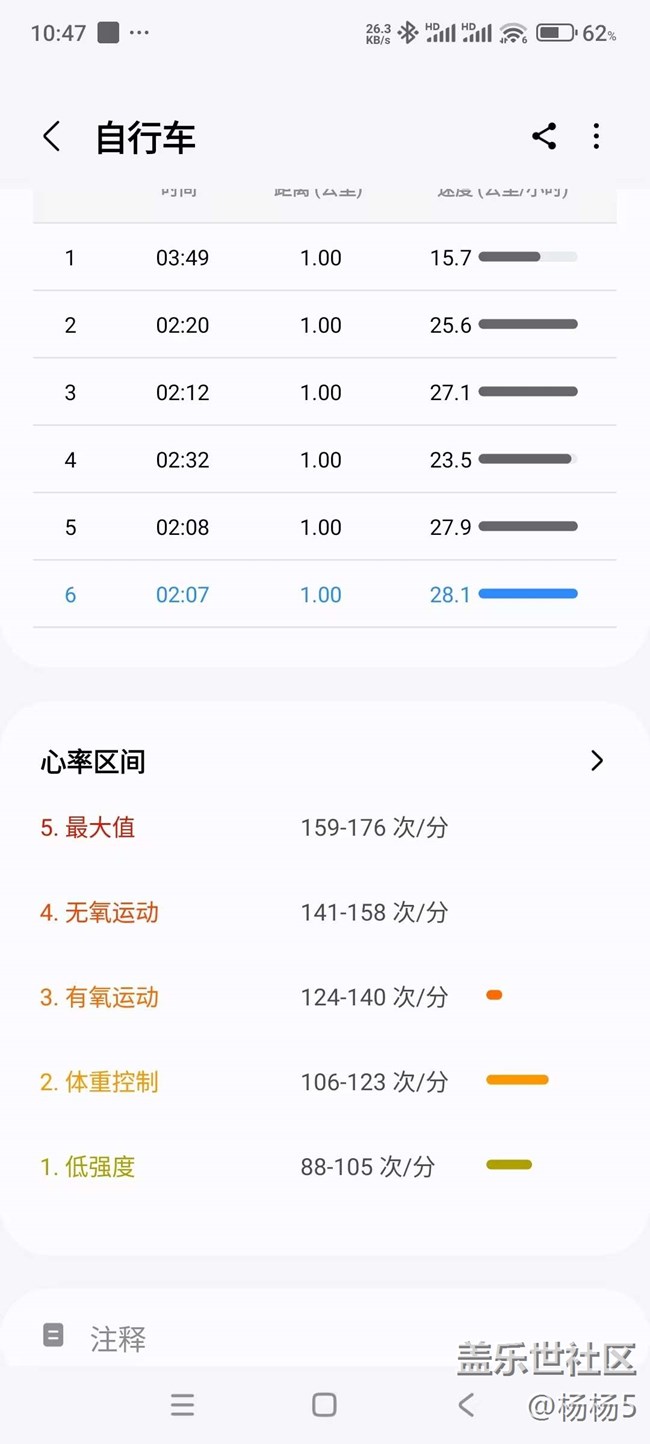Open the three-dot overflow menu

596,137
